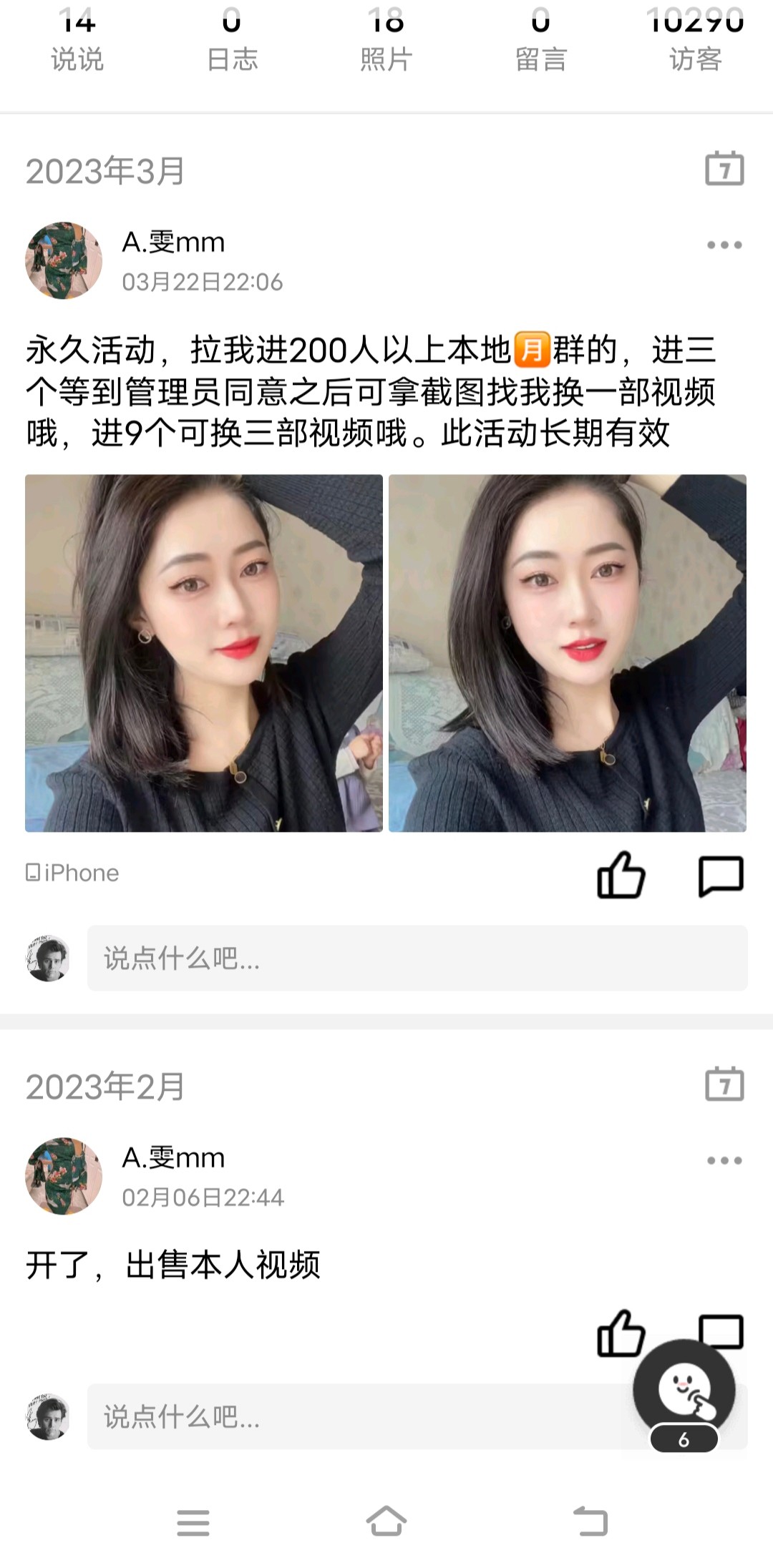View the 访客 visitors list
773x1568 pixels.
pyautogui.click(x=695, y=43)
